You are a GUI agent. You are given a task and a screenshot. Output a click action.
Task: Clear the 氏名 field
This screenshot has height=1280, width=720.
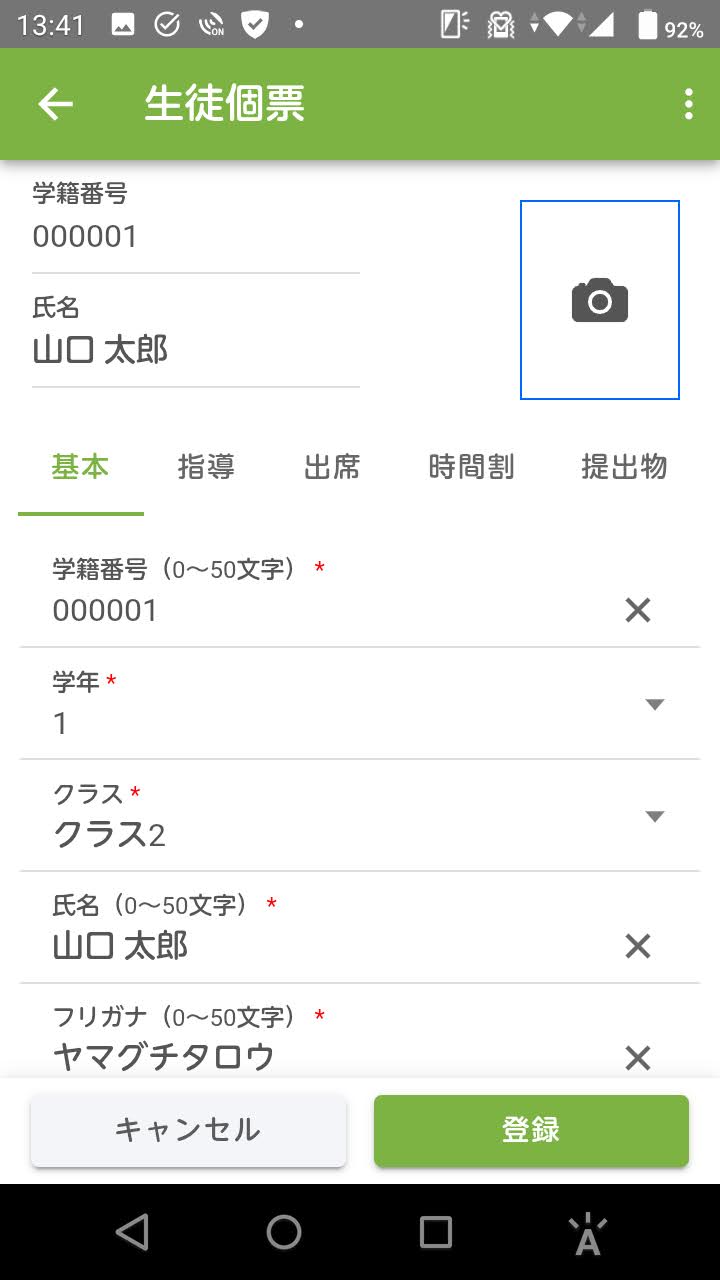pos(638,946)
